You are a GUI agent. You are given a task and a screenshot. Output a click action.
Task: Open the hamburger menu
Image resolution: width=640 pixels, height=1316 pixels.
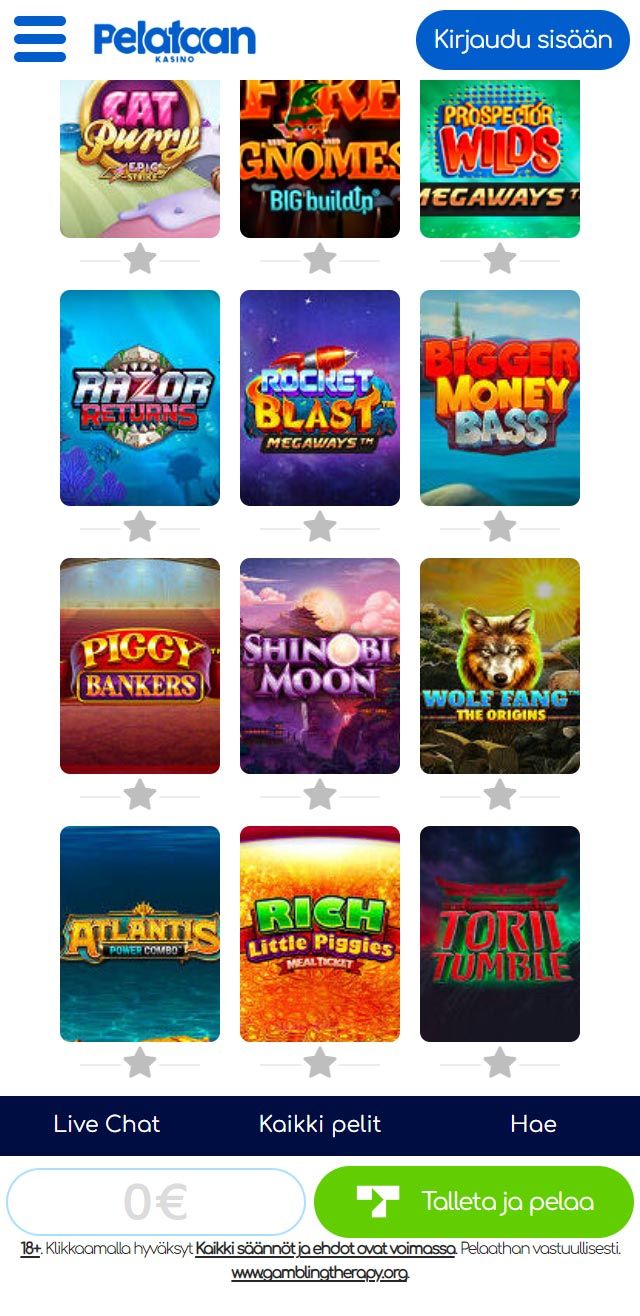(x=40, y=40)
